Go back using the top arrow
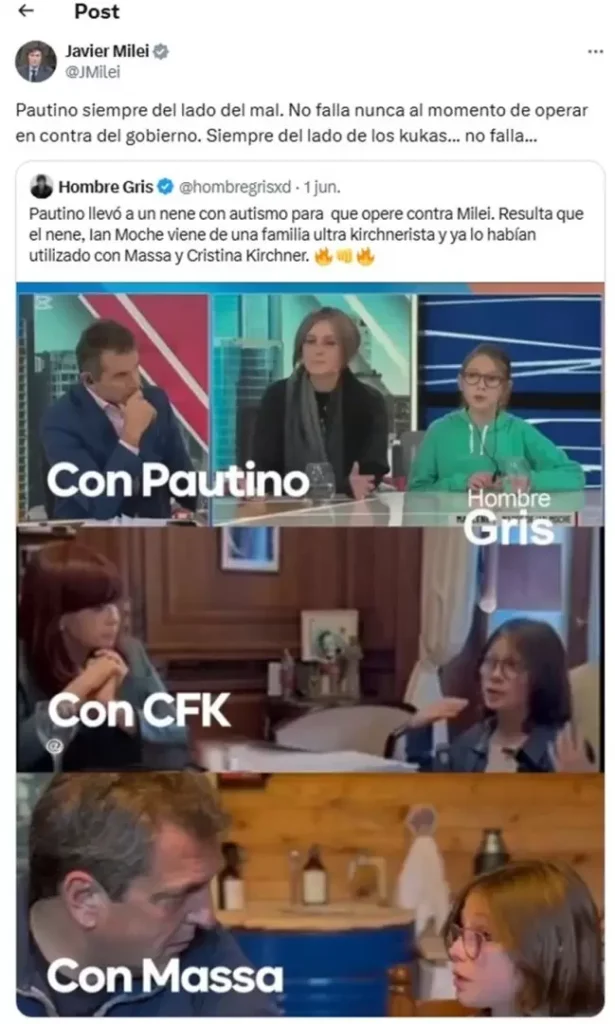 pyautogui.click(x=26, y=12)
